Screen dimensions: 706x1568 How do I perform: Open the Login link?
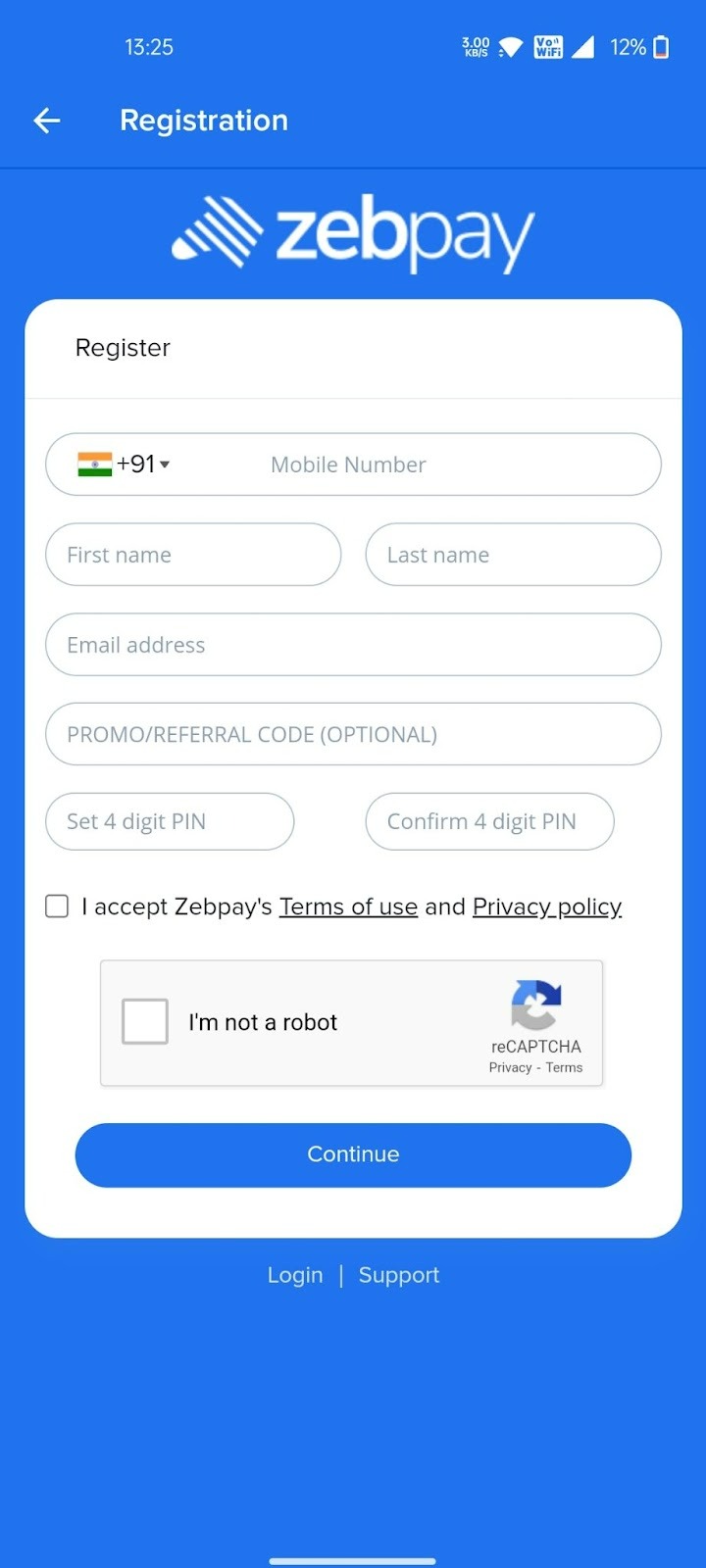(294, 1274)
